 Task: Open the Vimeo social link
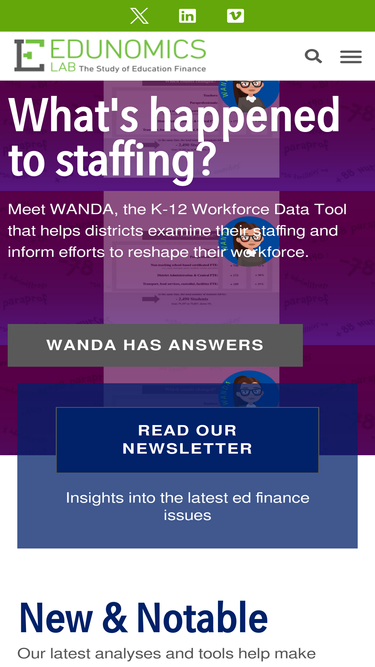235,16
